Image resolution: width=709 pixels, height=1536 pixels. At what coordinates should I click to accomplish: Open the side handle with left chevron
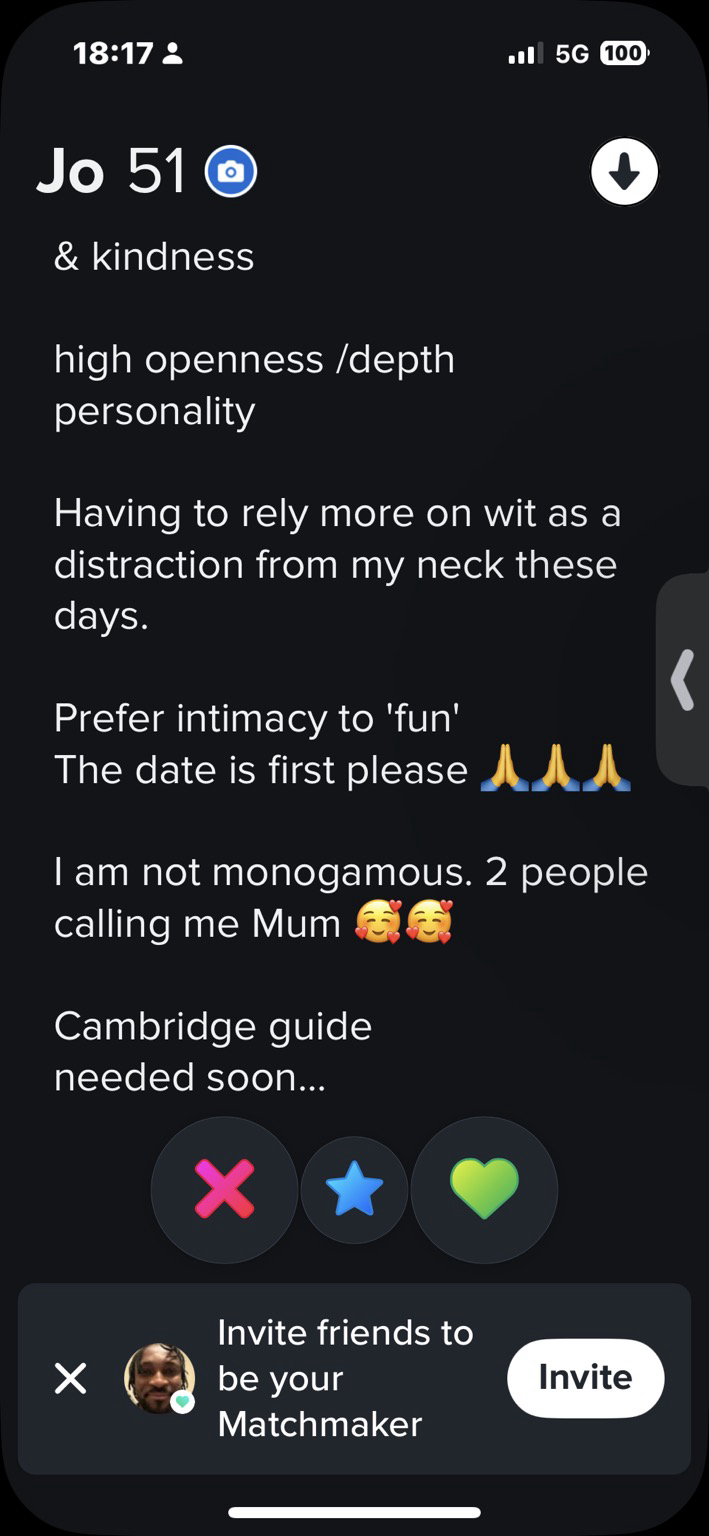click(x=683, y=680)
